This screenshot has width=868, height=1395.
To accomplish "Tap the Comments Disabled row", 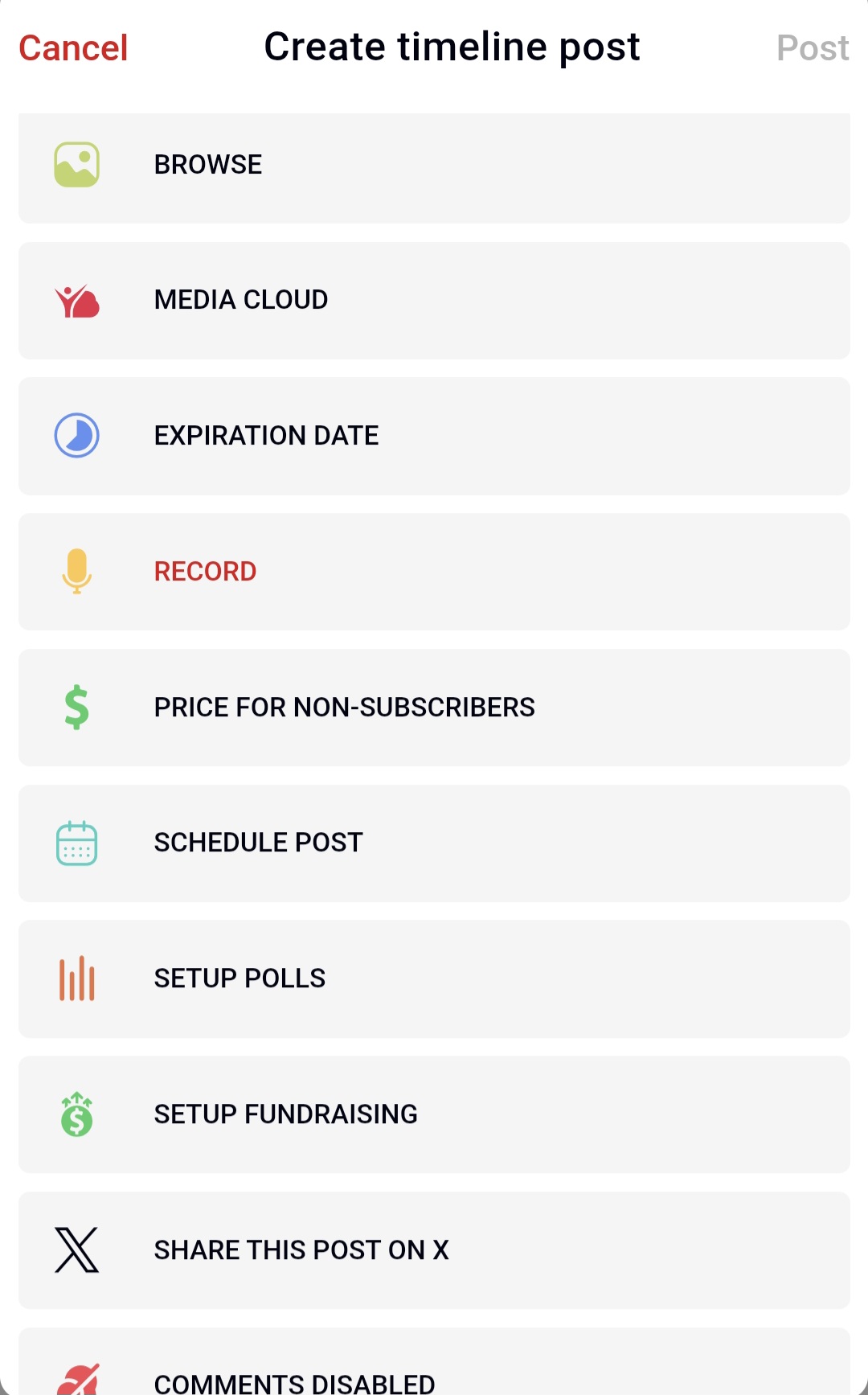I will 434,1377.
